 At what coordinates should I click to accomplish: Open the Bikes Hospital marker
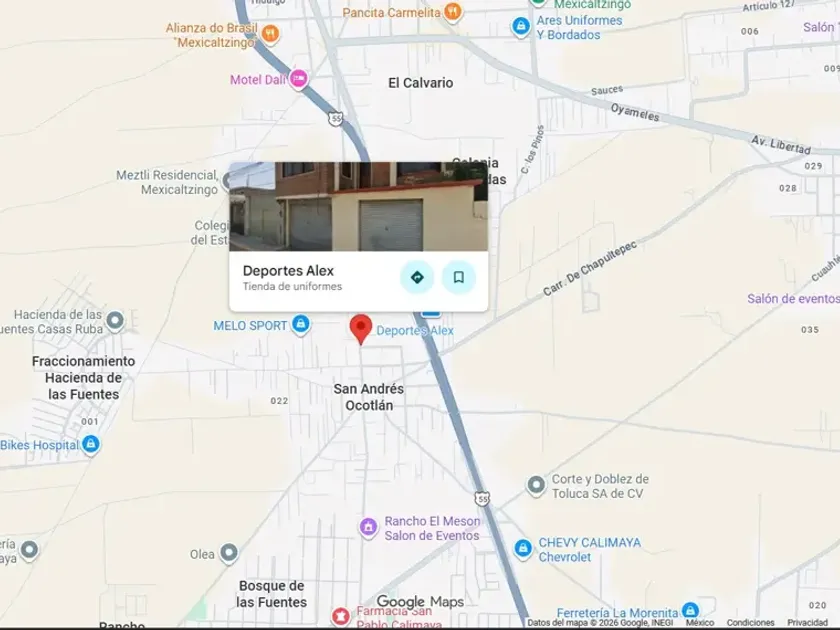(x=91, y=445)
